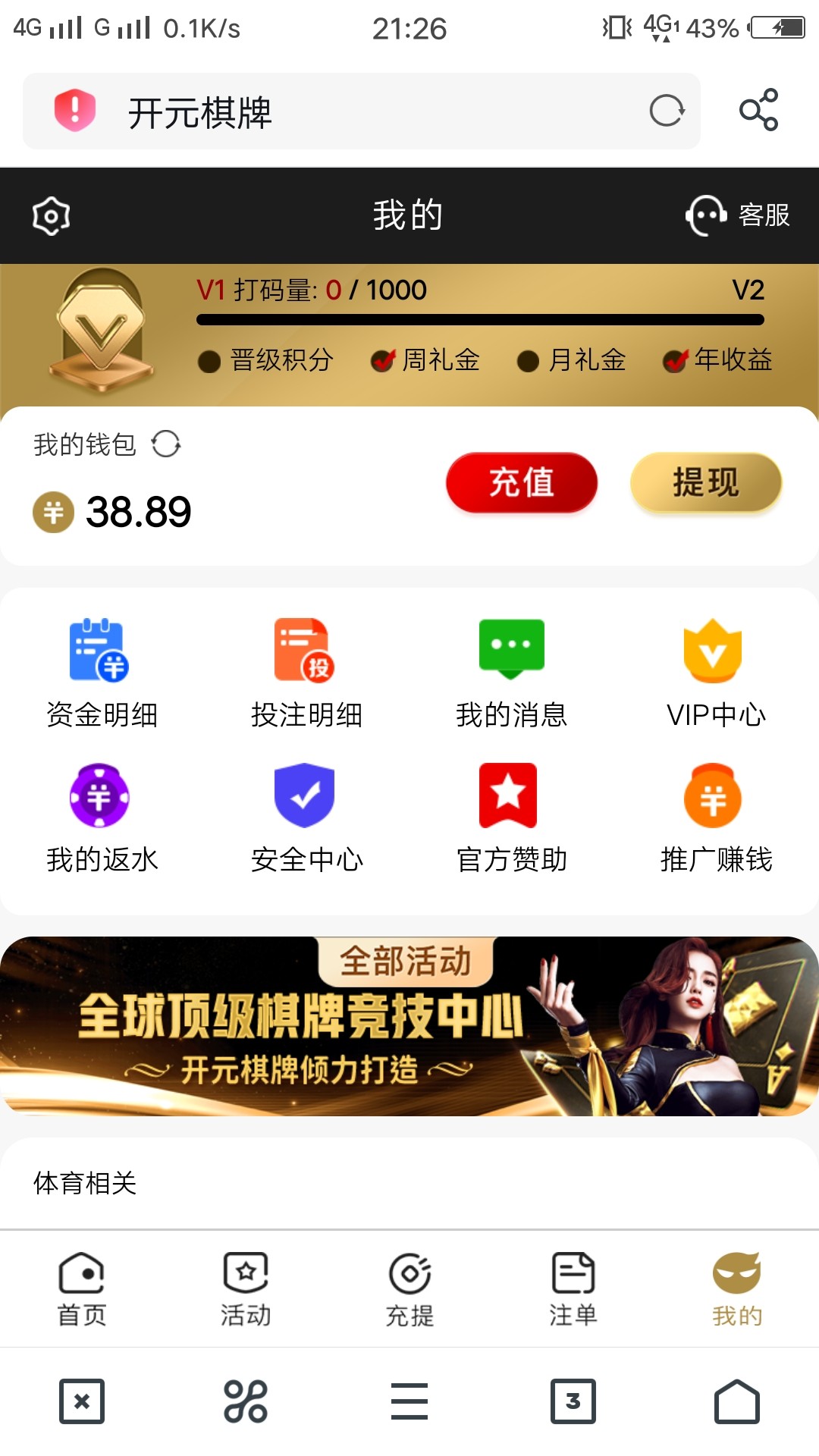Refresh the 我的钱包 balance

tap(166, 444)
